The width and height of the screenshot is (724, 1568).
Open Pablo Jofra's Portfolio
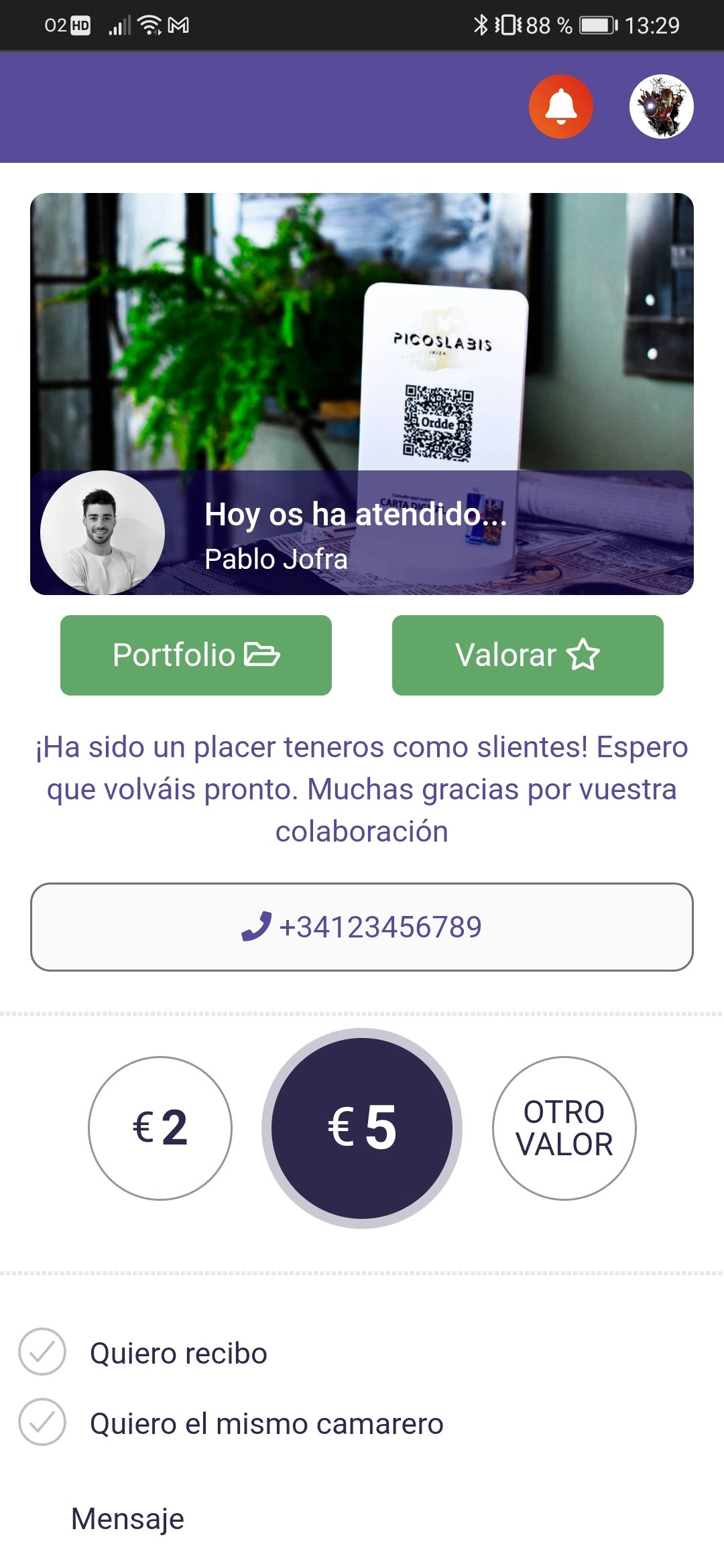click(x=196, y=655)
